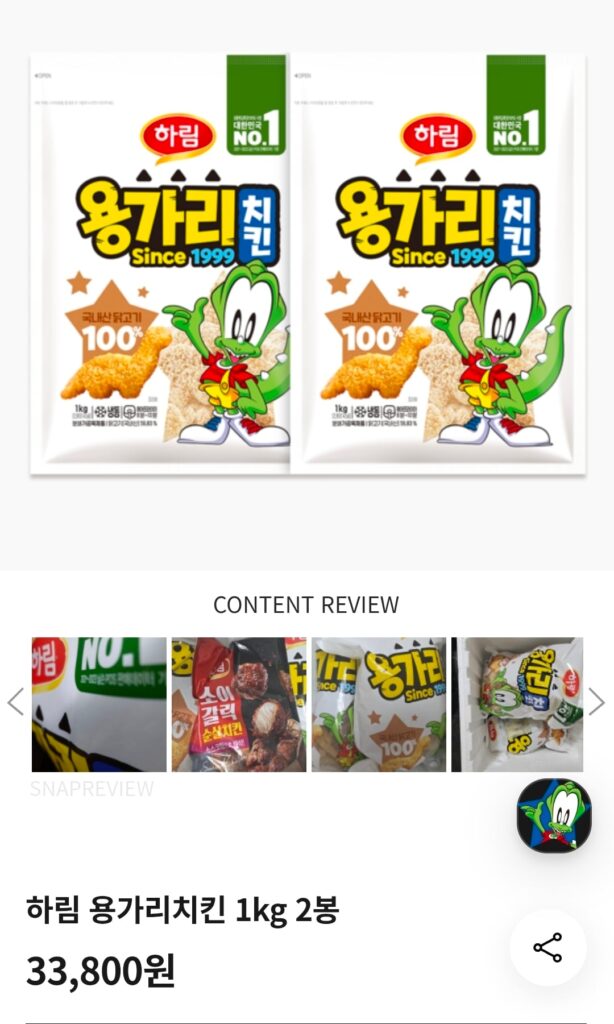Open the review photo with 소이갈릭 순살치킨 package

click(x=239, y=704)
